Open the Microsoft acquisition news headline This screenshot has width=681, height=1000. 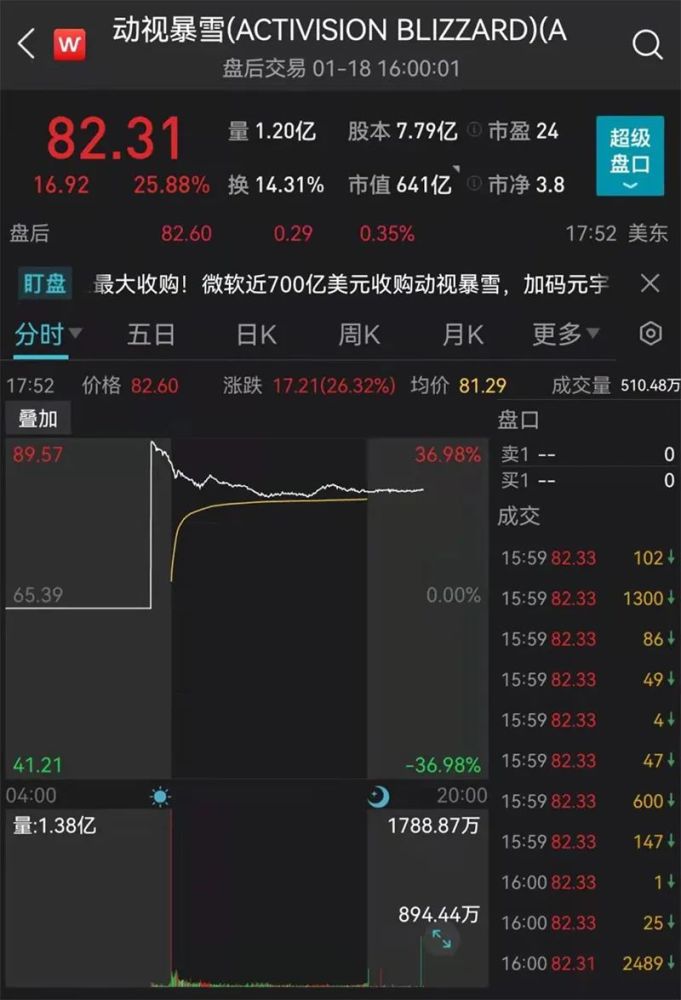(351, 284)
